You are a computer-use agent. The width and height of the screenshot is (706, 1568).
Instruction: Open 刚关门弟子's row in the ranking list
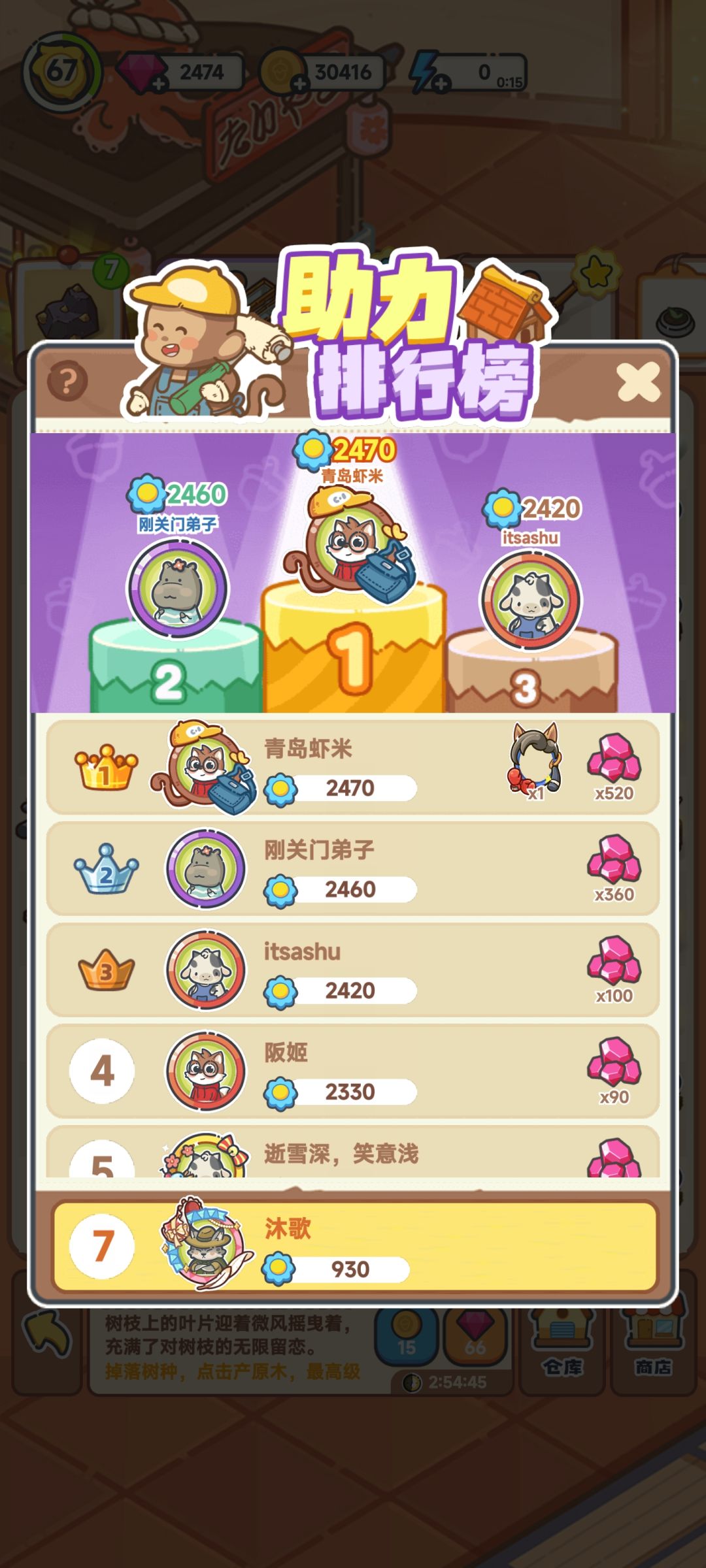(353, 868)
